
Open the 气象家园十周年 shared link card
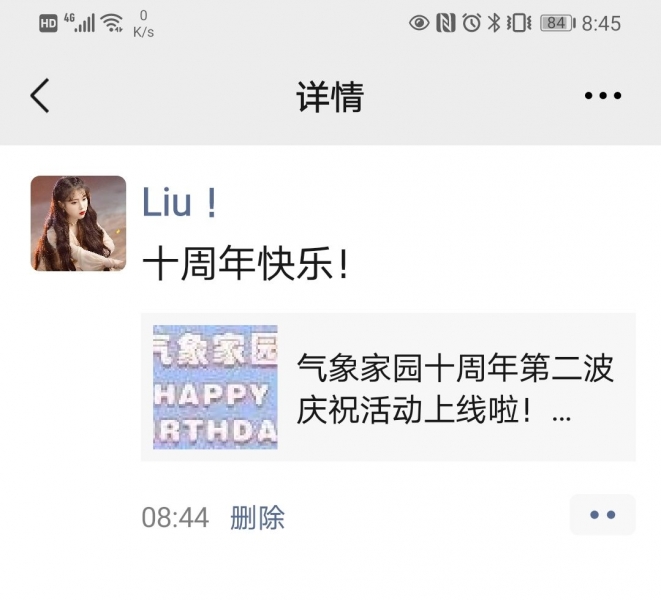pyautogui.click(x=388, y=386)
